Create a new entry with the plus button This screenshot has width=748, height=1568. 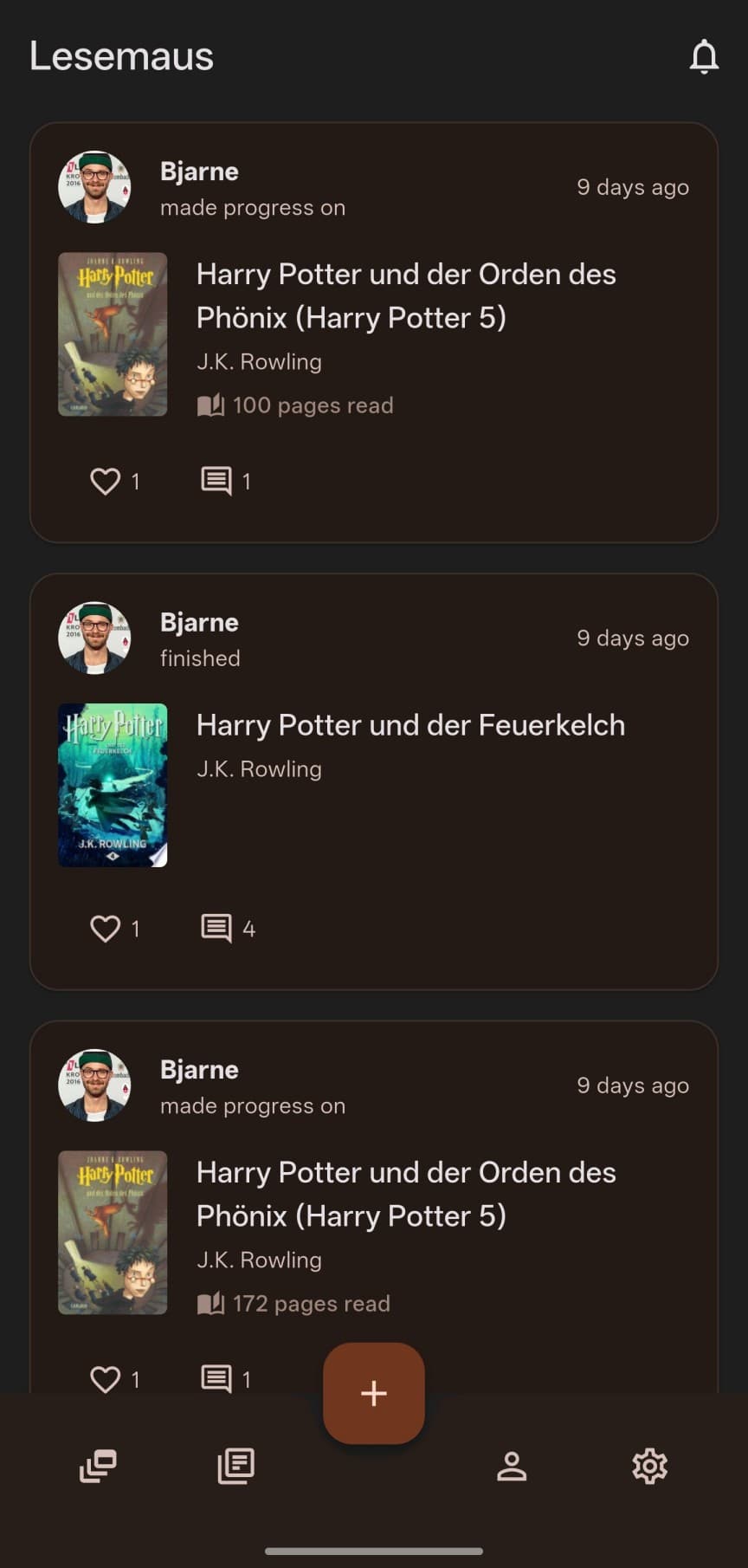coord(373,1394)
